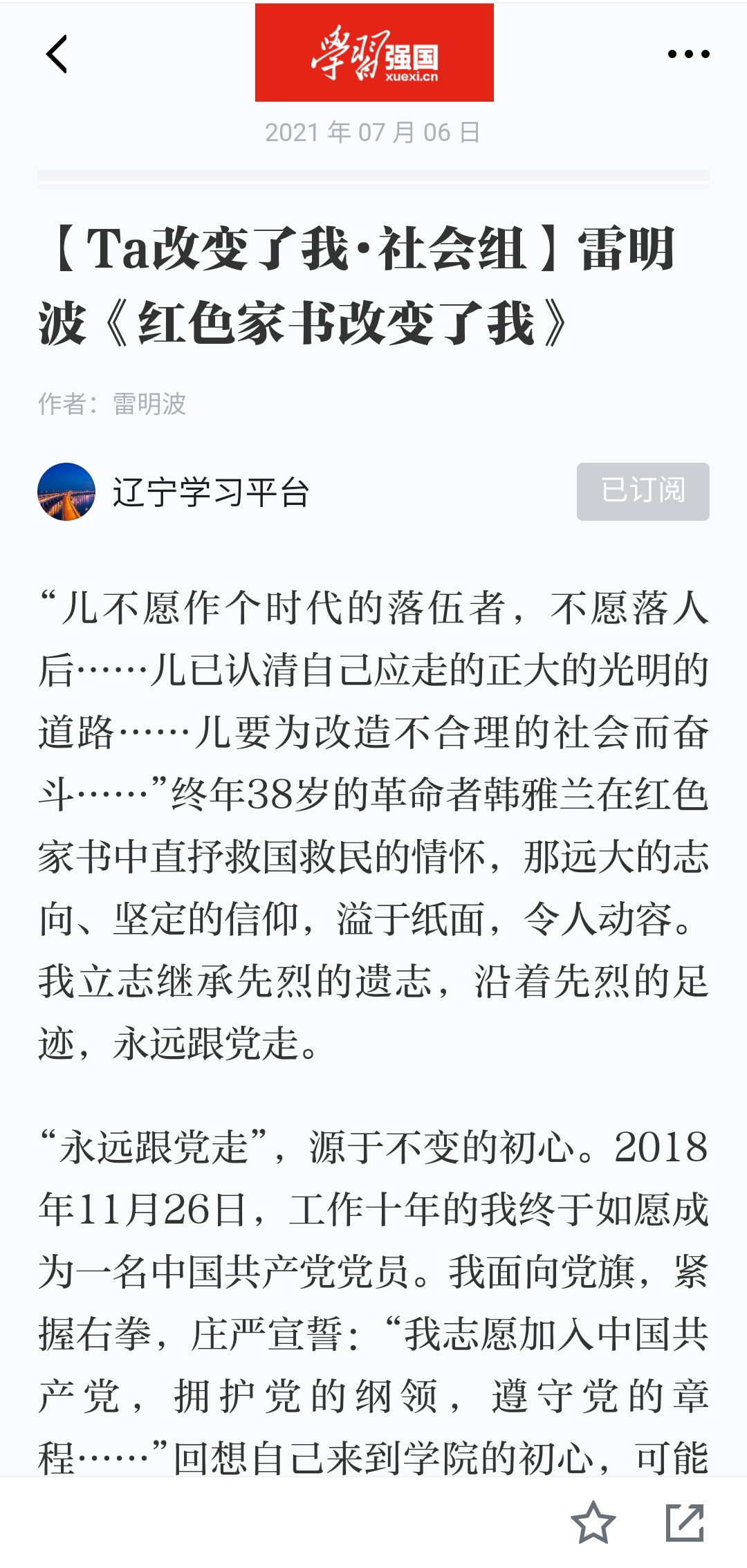The image size is (747, 1568).
Task: Tap the 已订阅 subscribed button
Action: point(643,491)
